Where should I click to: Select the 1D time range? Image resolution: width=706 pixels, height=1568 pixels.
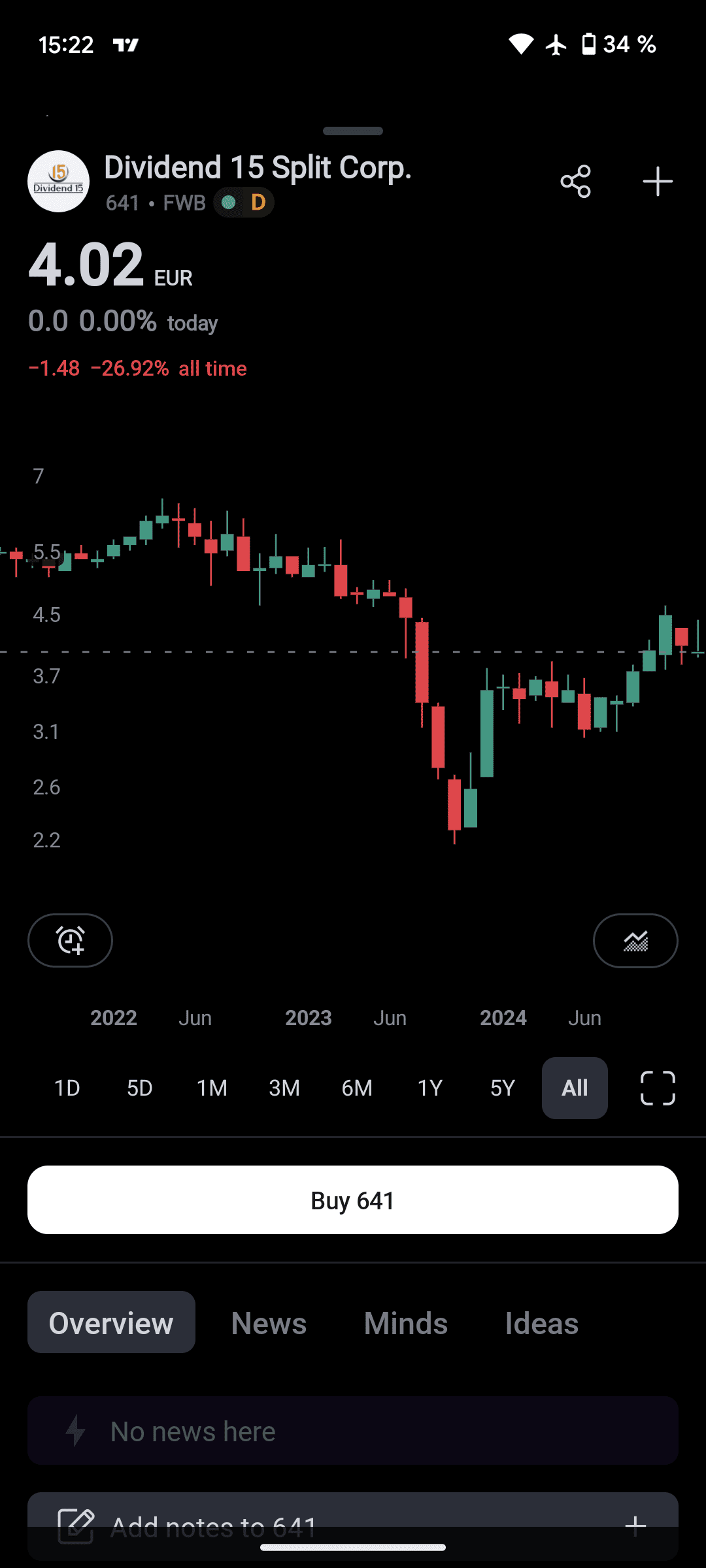(67, 1088)
